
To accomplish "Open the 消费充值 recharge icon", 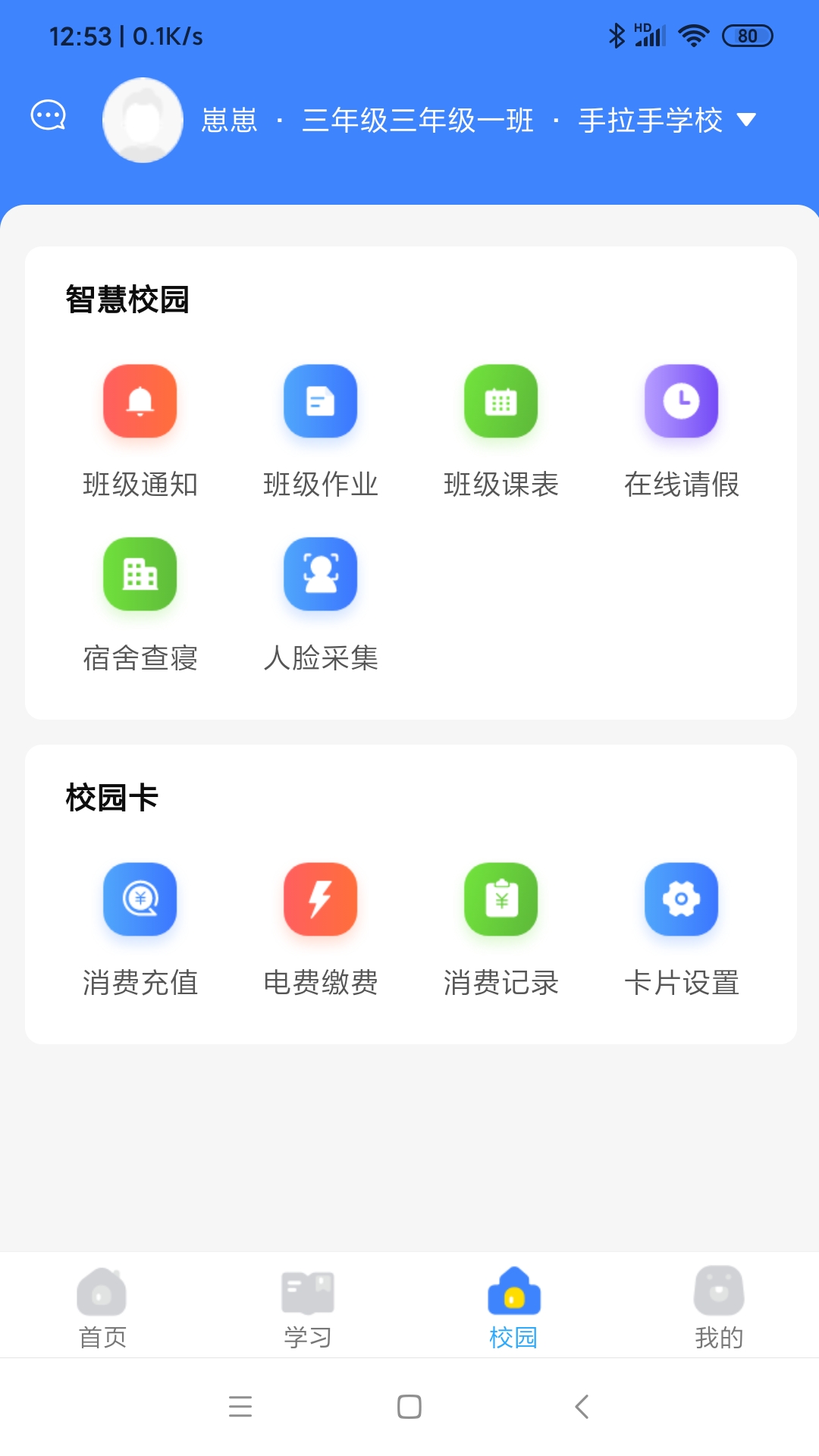I will (x=140, y=899).
